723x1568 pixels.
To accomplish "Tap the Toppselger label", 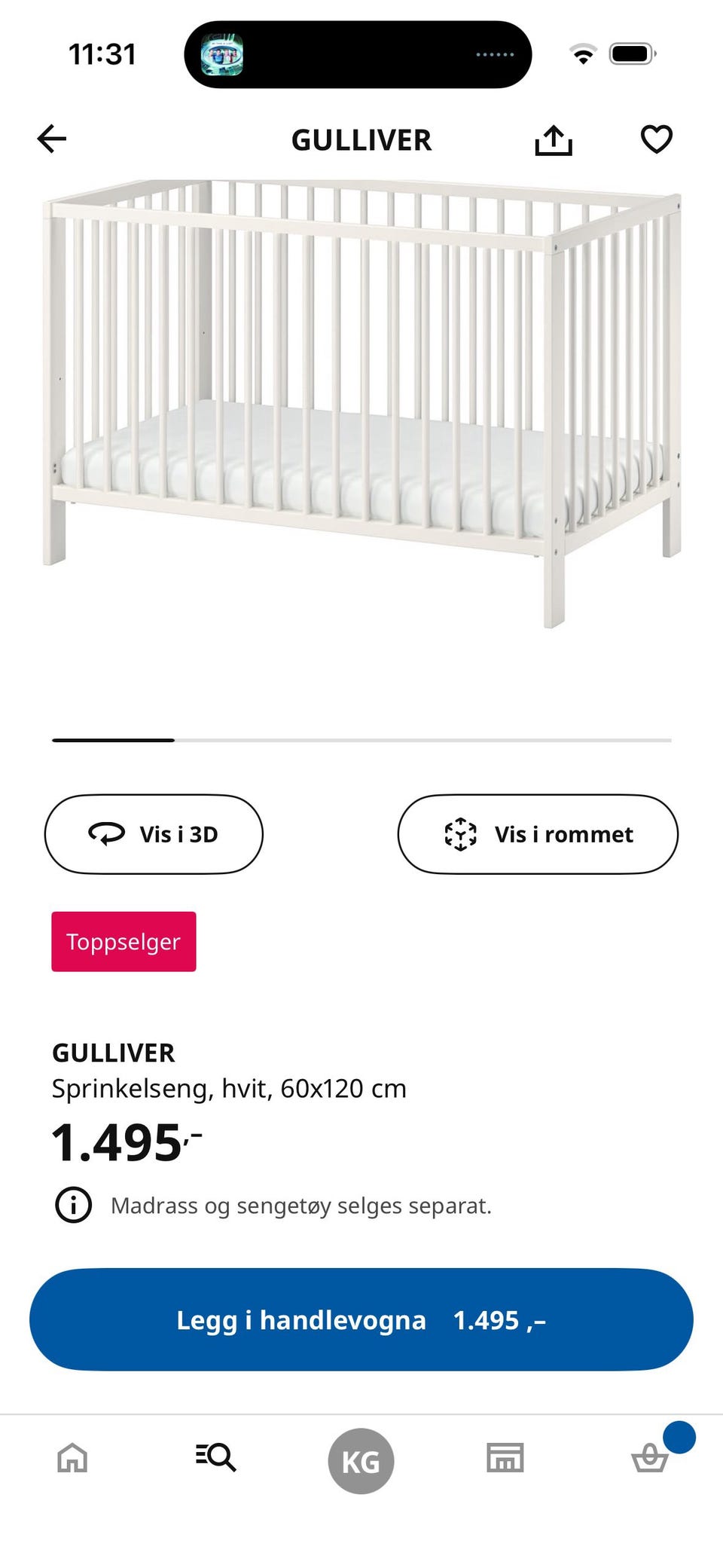I will 124,941.
